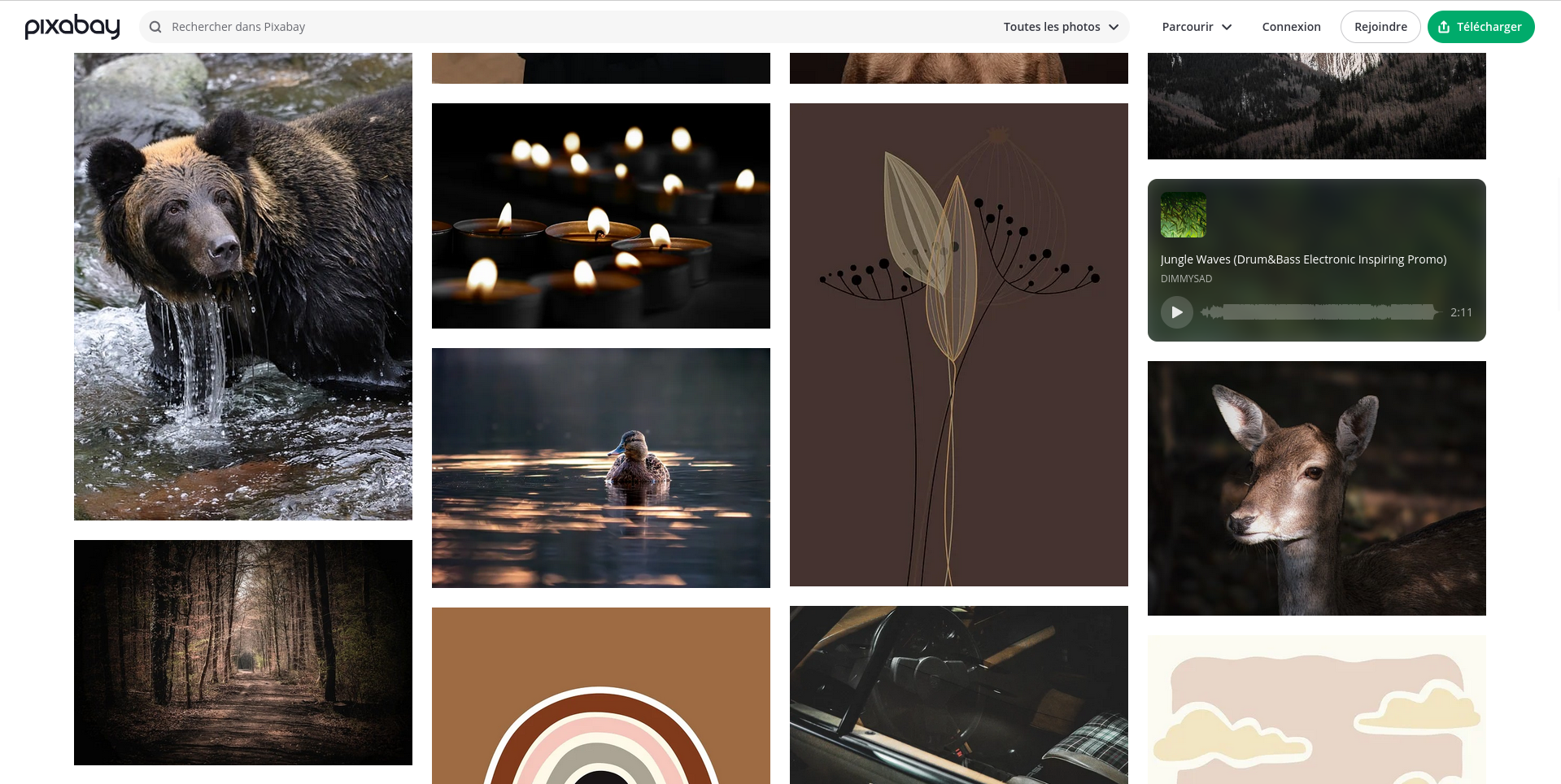Open the dark forest path photo
The image size is (1561, 784).
click(x=242, y=652)
